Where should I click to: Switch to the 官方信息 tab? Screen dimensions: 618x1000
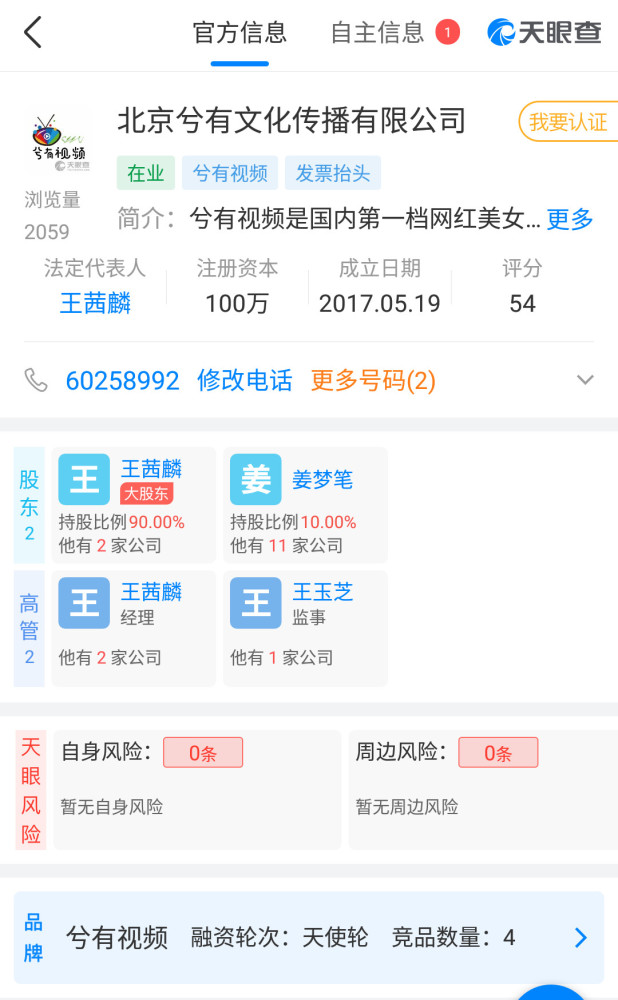tap(239, 33)
